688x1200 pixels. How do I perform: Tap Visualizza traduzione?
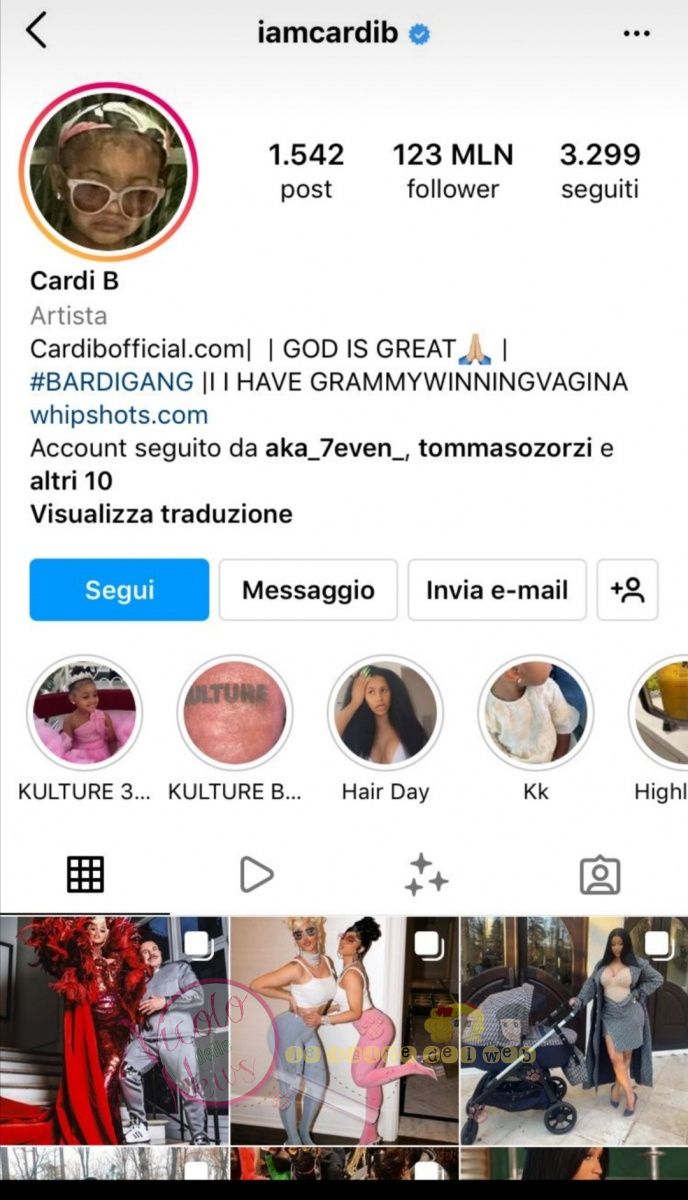click(161, 514)
